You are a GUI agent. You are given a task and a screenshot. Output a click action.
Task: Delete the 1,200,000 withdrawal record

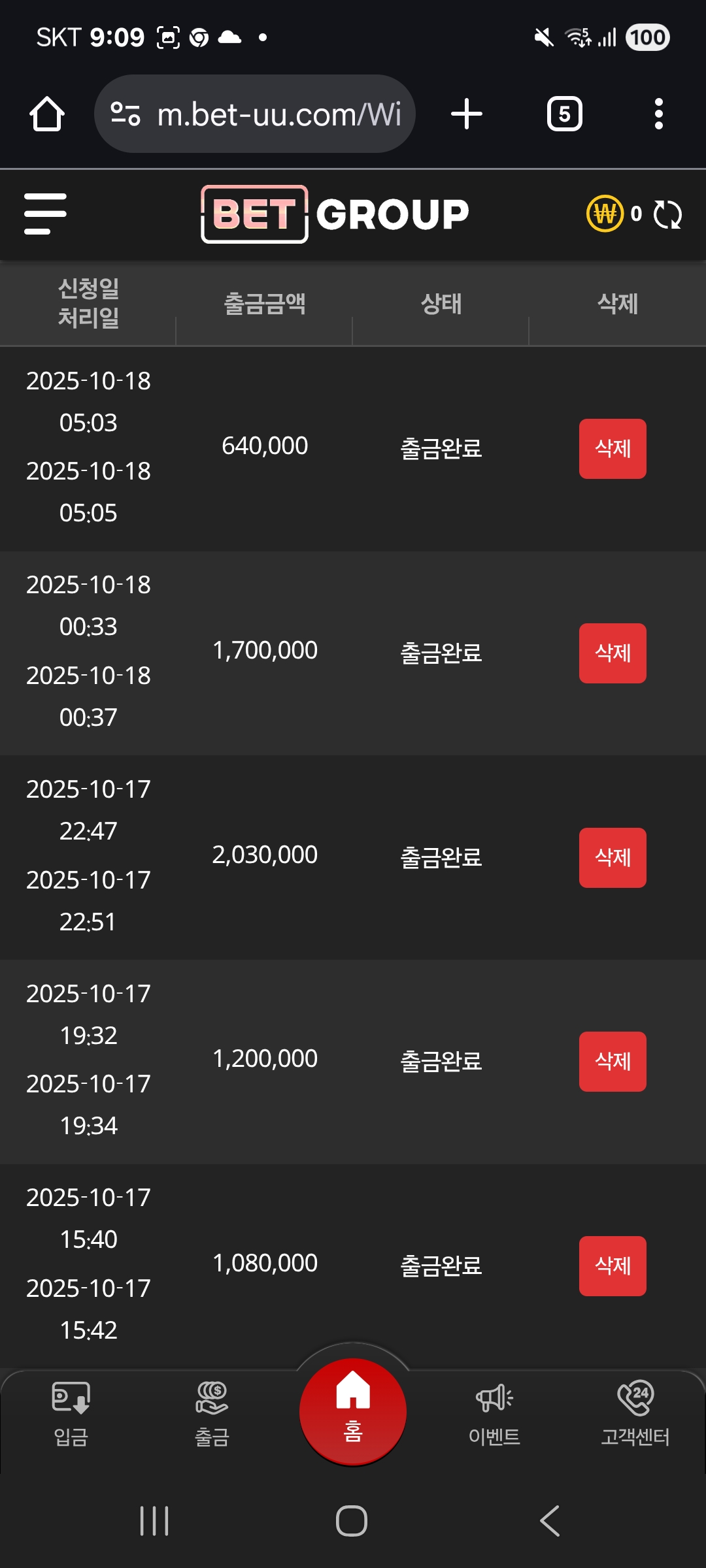coord(613,1062)
